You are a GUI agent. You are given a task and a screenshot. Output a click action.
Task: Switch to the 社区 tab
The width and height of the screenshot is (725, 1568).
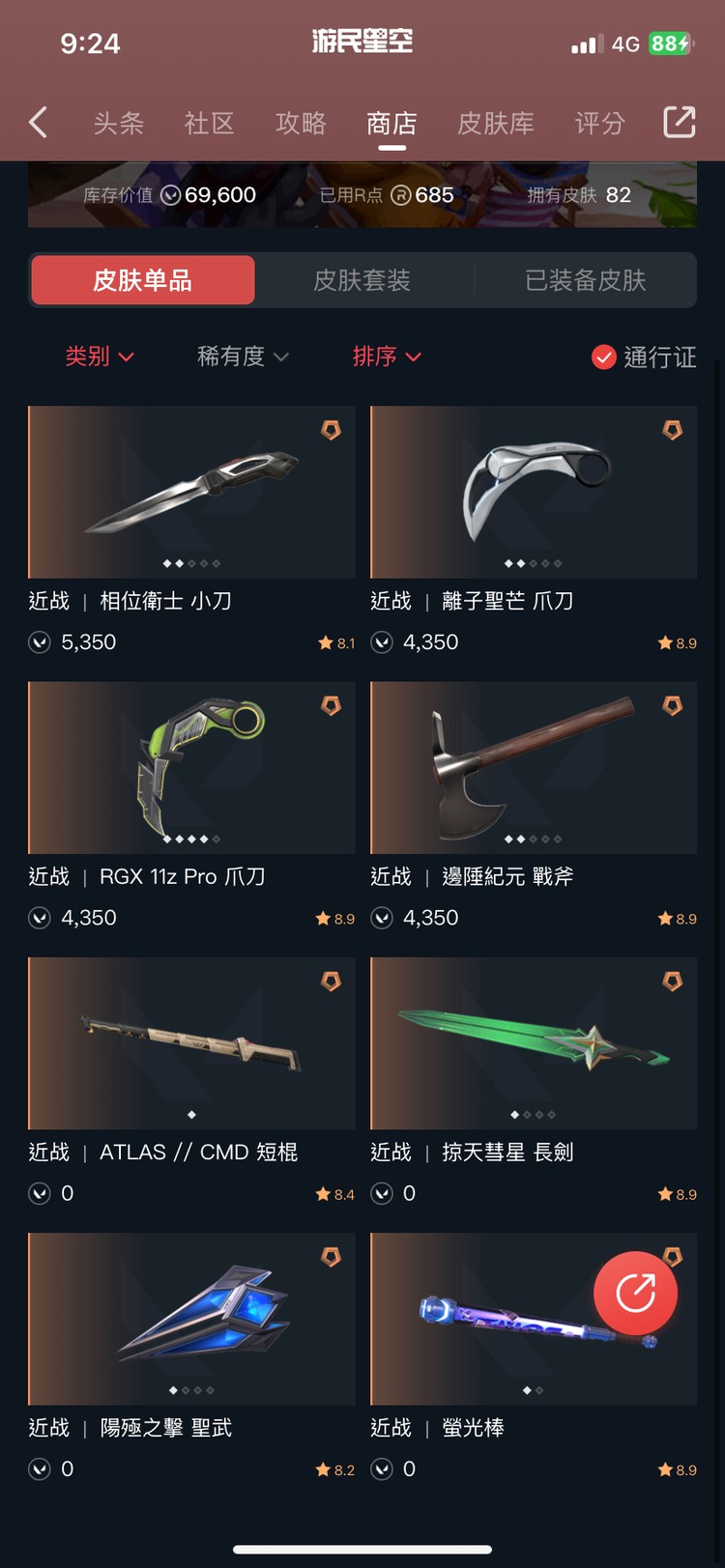click(x=210, y=123)
